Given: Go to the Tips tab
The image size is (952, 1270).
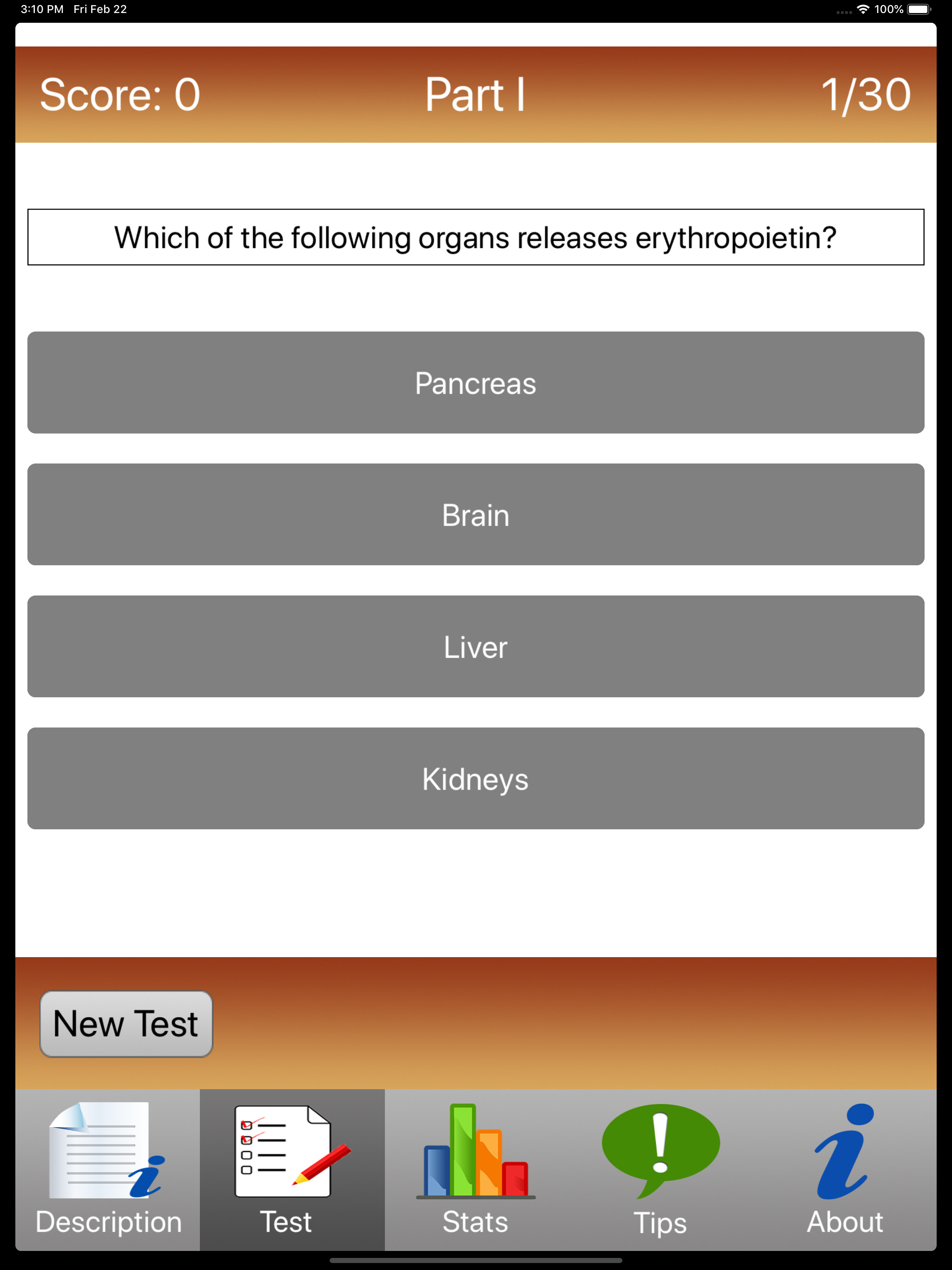Looking at the screenshot, I should [661, 1169].
